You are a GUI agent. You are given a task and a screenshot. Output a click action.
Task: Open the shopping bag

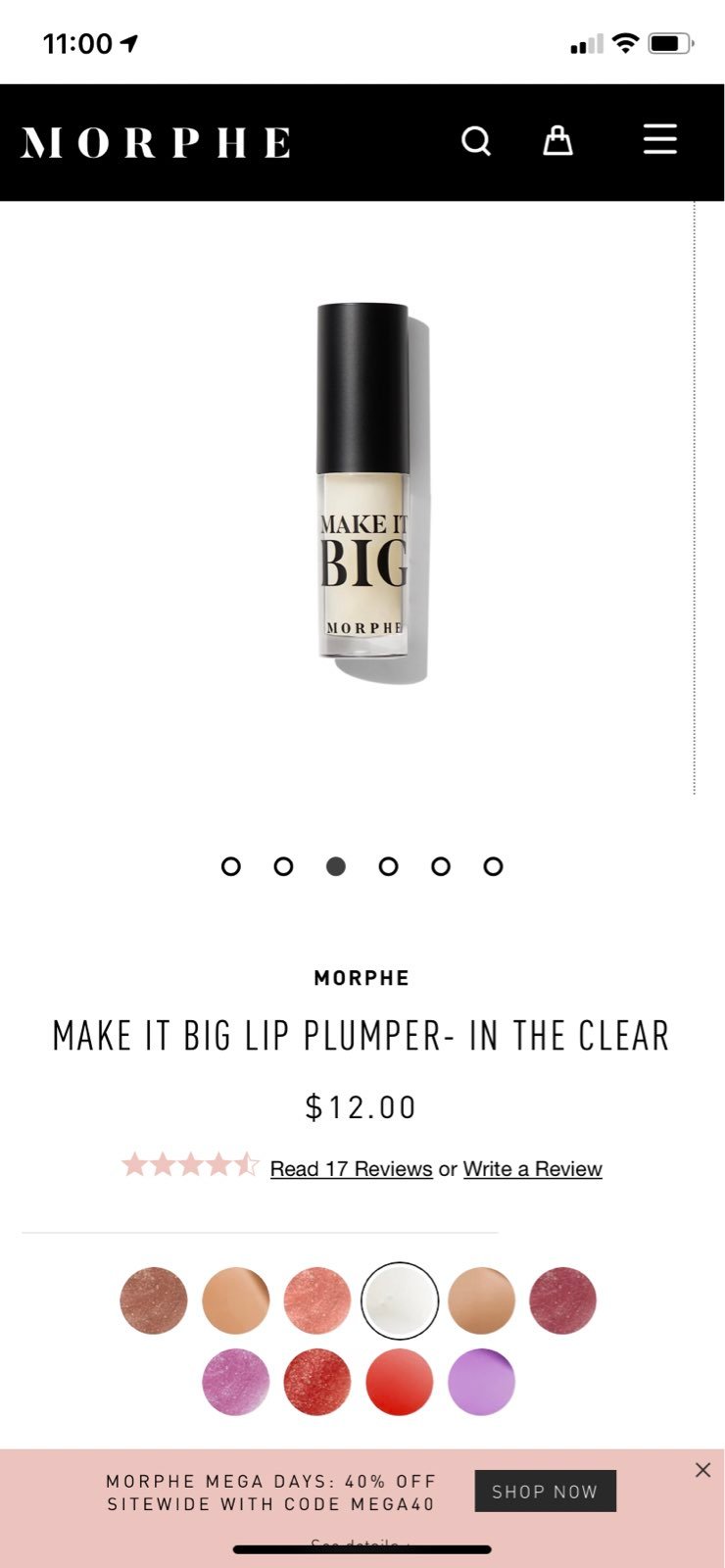557,140
